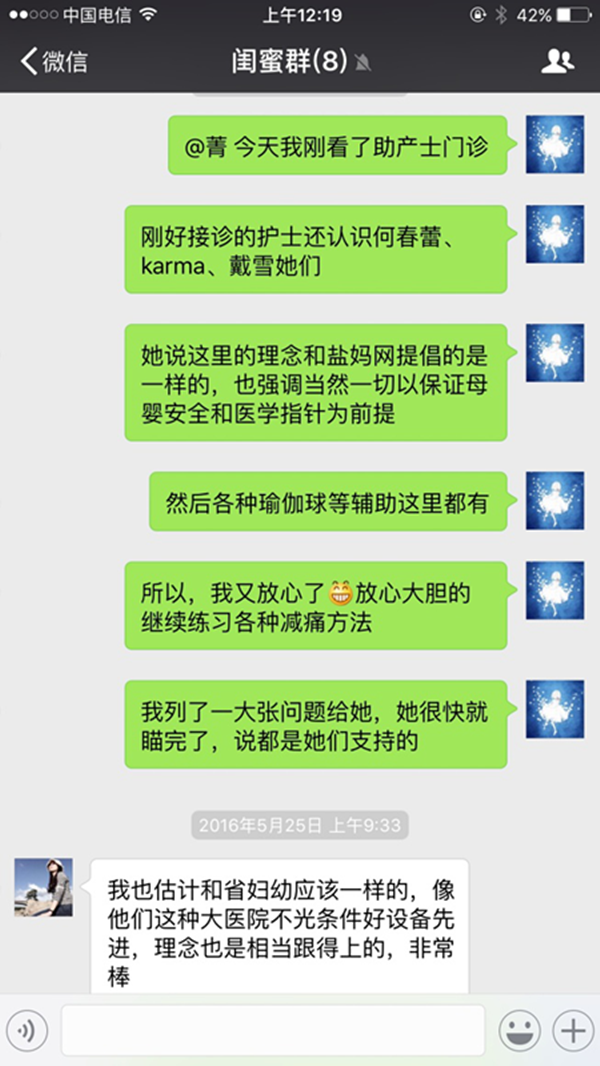Screen dimensions: 600x1066
Task: Switch to voice message input
Action: (x=27, y=1029)
